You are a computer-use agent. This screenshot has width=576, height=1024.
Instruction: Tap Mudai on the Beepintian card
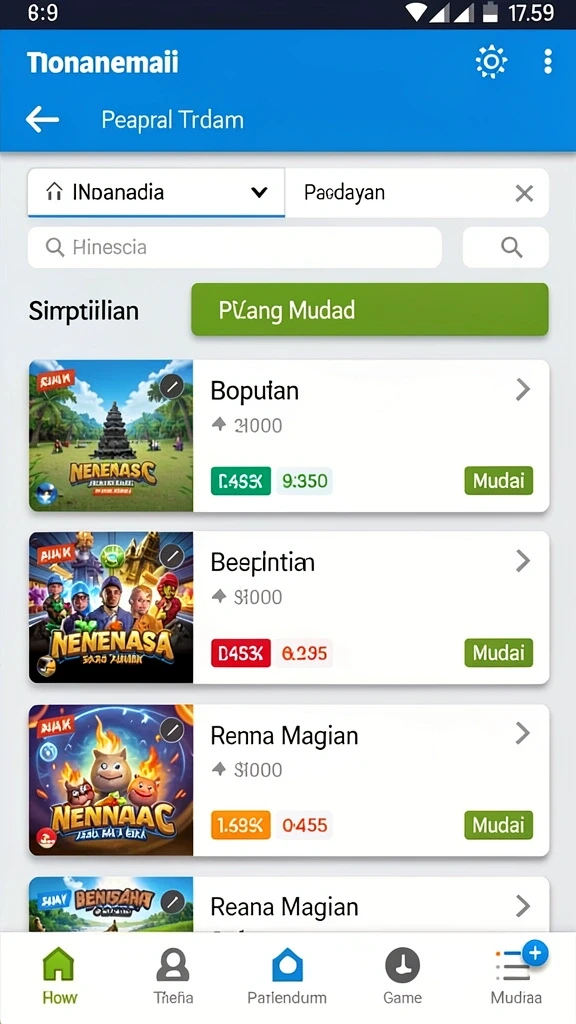coord(498,652)
